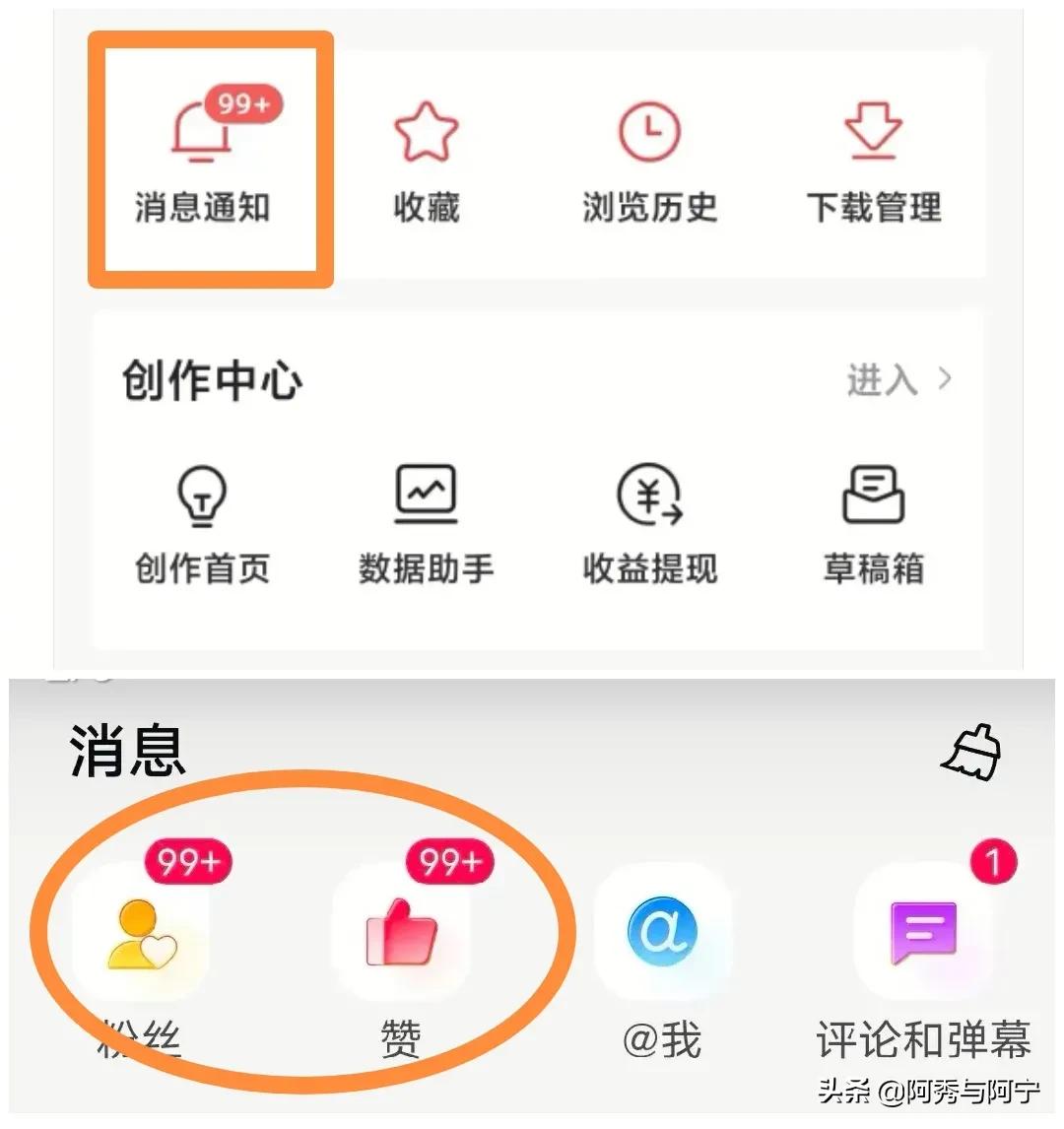Open 浏览历史 browsing history clock icon
The width and height of the screenshot is (1064, 1129).
click(x=648, y=133)
